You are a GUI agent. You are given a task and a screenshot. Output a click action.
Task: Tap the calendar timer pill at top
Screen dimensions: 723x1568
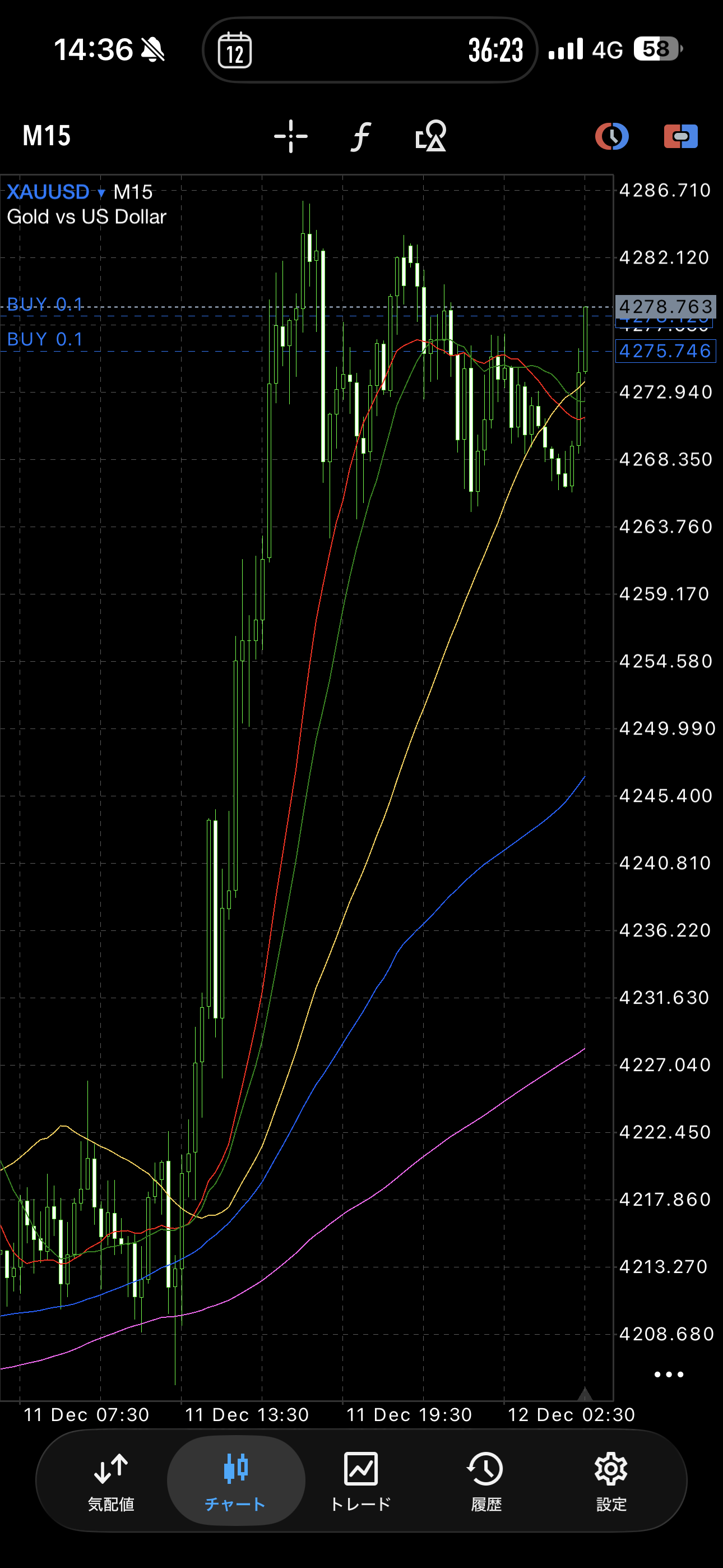[369, 50]
